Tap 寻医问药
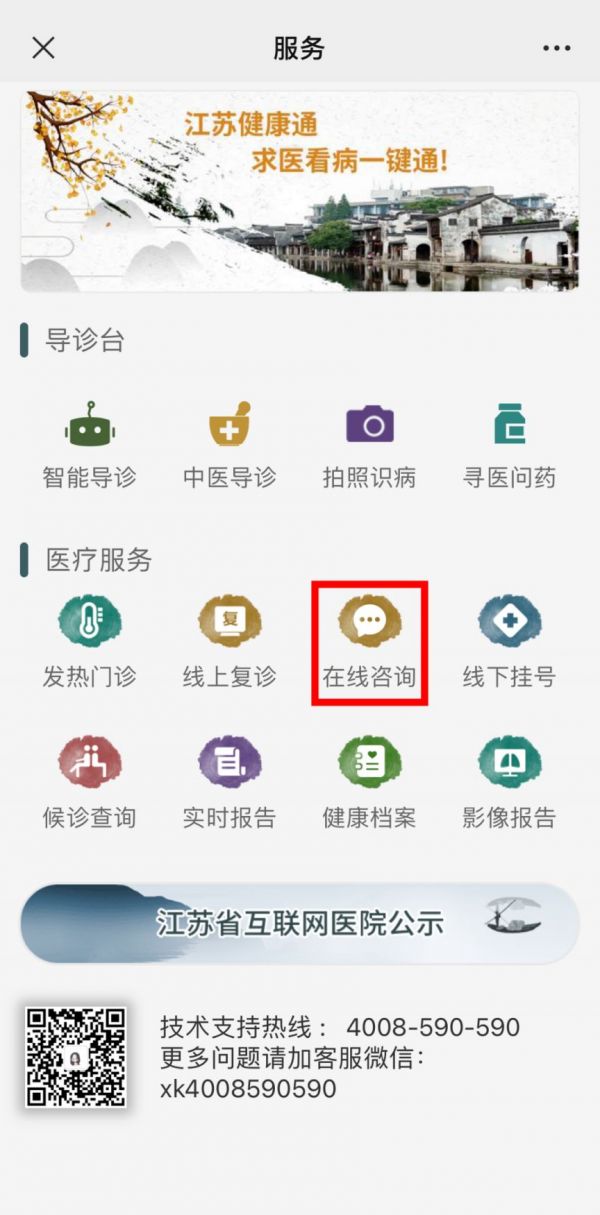The height and width of the screenshot is (1215, 600). pos(509,447)
